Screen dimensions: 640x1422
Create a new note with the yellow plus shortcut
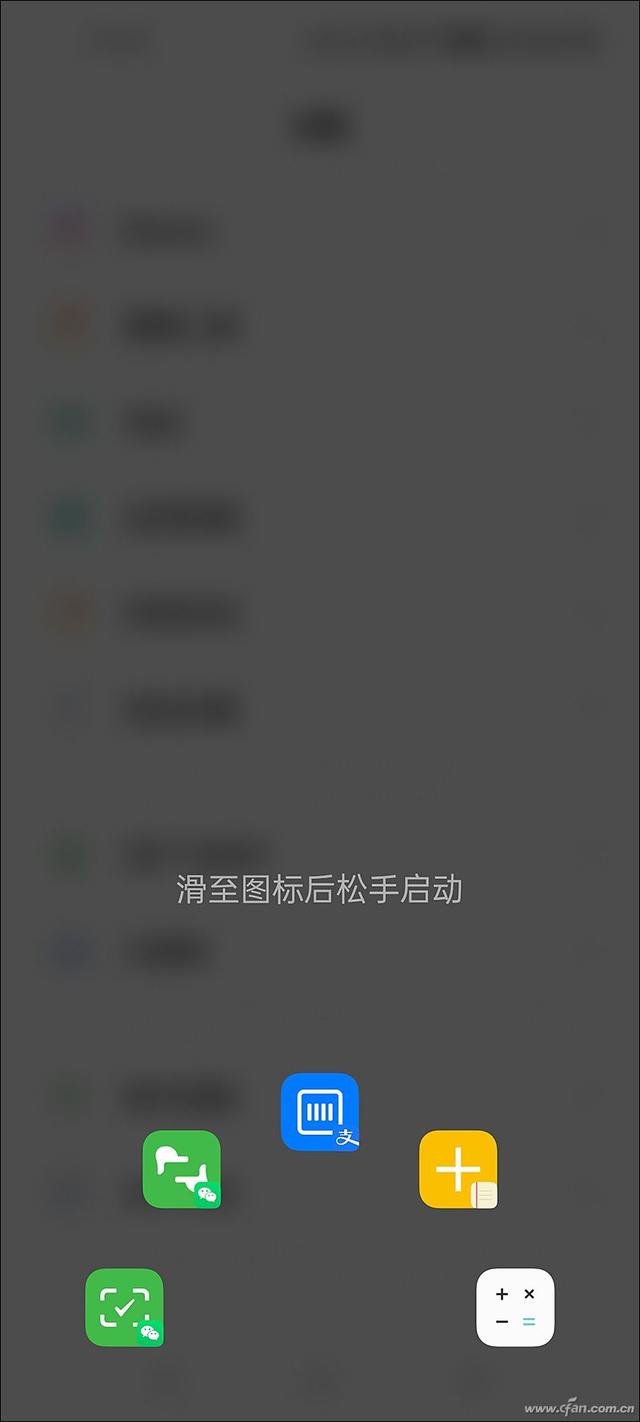458,1169
